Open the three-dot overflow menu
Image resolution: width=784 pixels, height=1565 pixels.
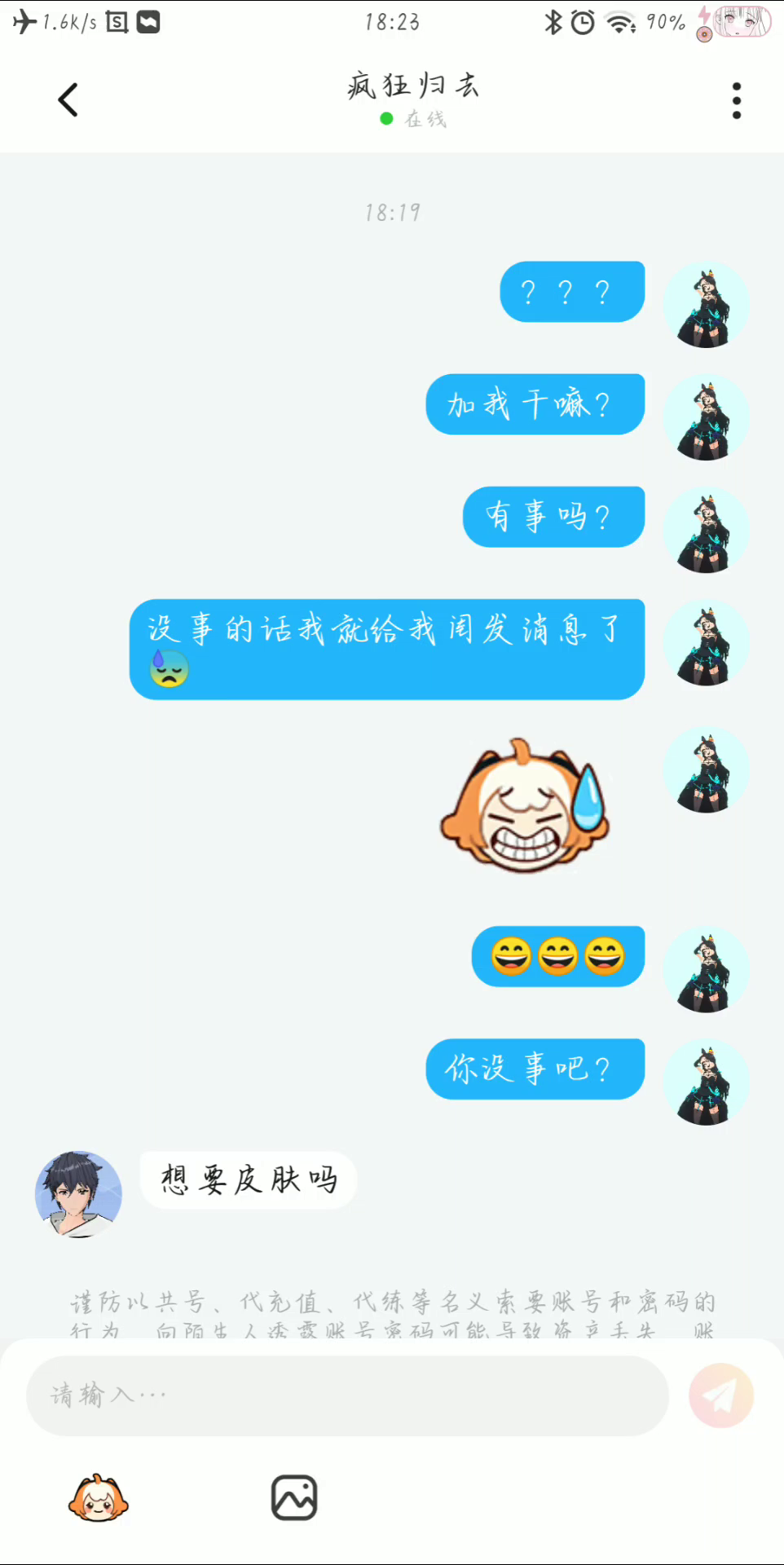[736, 100]
